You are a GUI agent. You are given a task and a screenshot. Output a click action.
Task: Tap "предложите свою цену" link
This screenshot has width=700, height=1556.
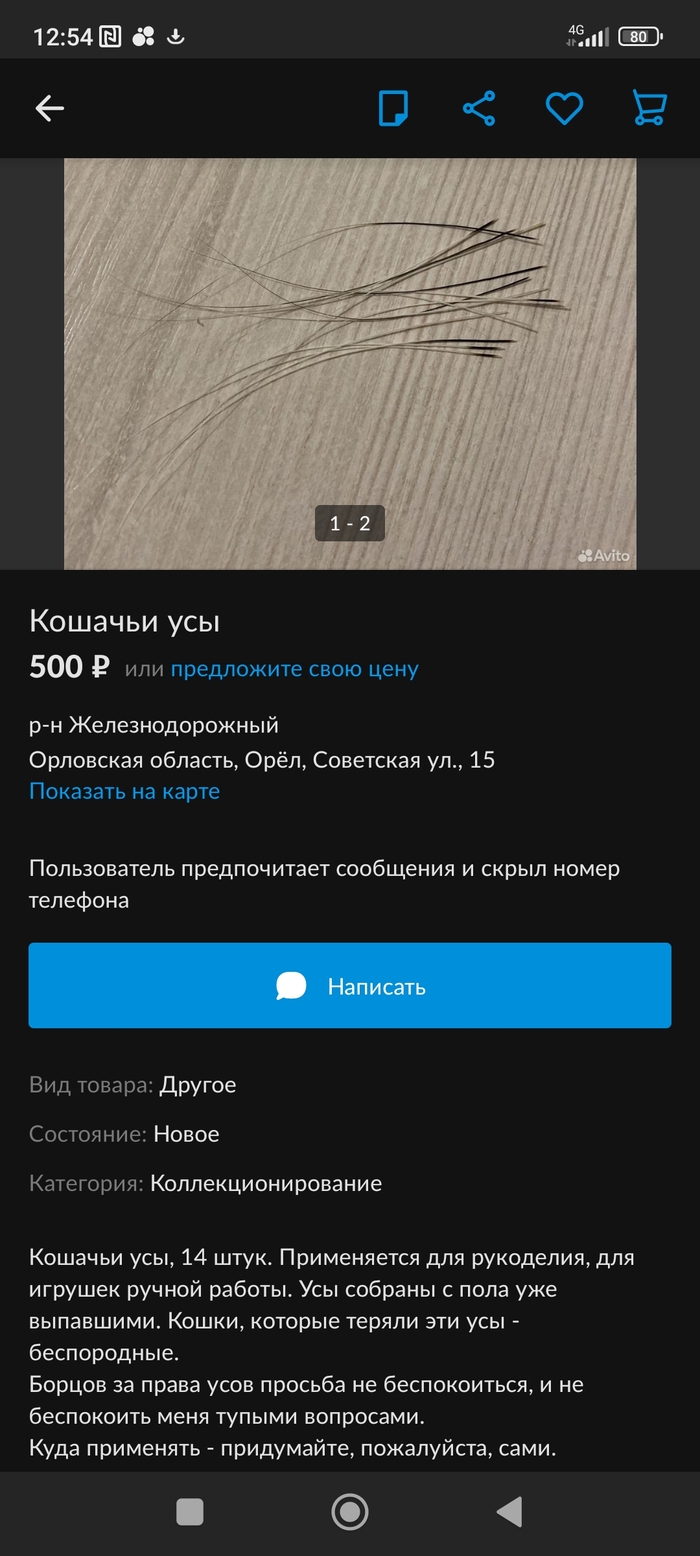point(294,669)
